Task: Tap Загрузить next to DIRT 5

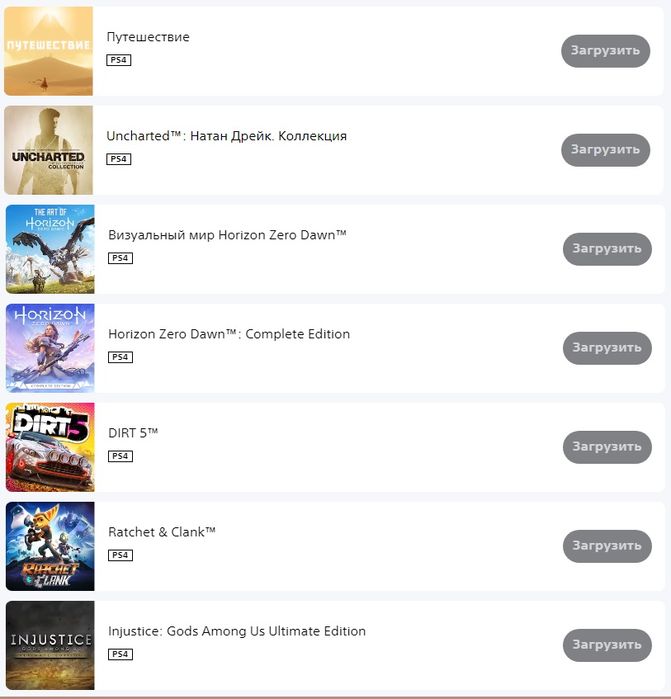Action: coord(606,447)
